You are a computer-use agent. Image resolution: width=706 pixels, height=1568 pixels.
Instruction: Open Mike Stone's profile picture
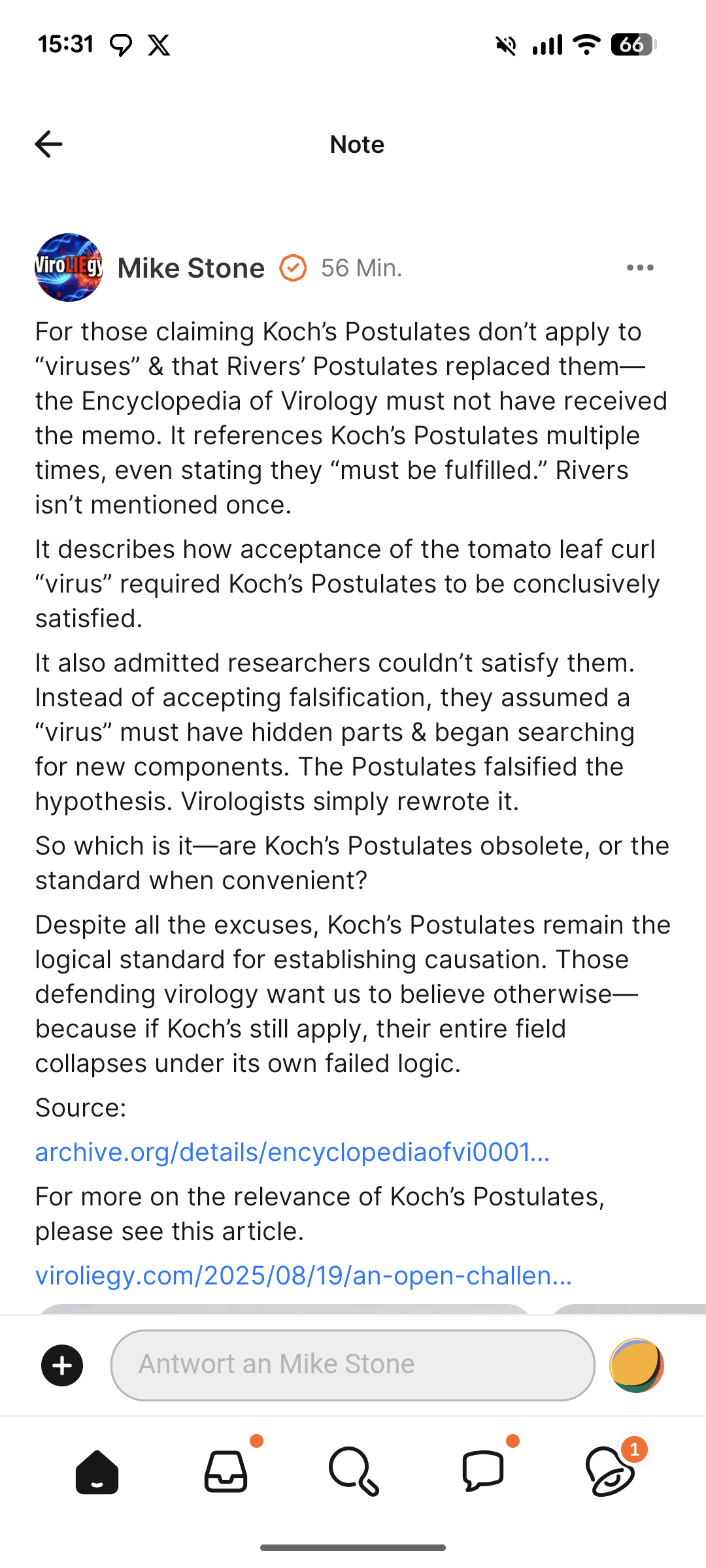(x=69, y=268)
